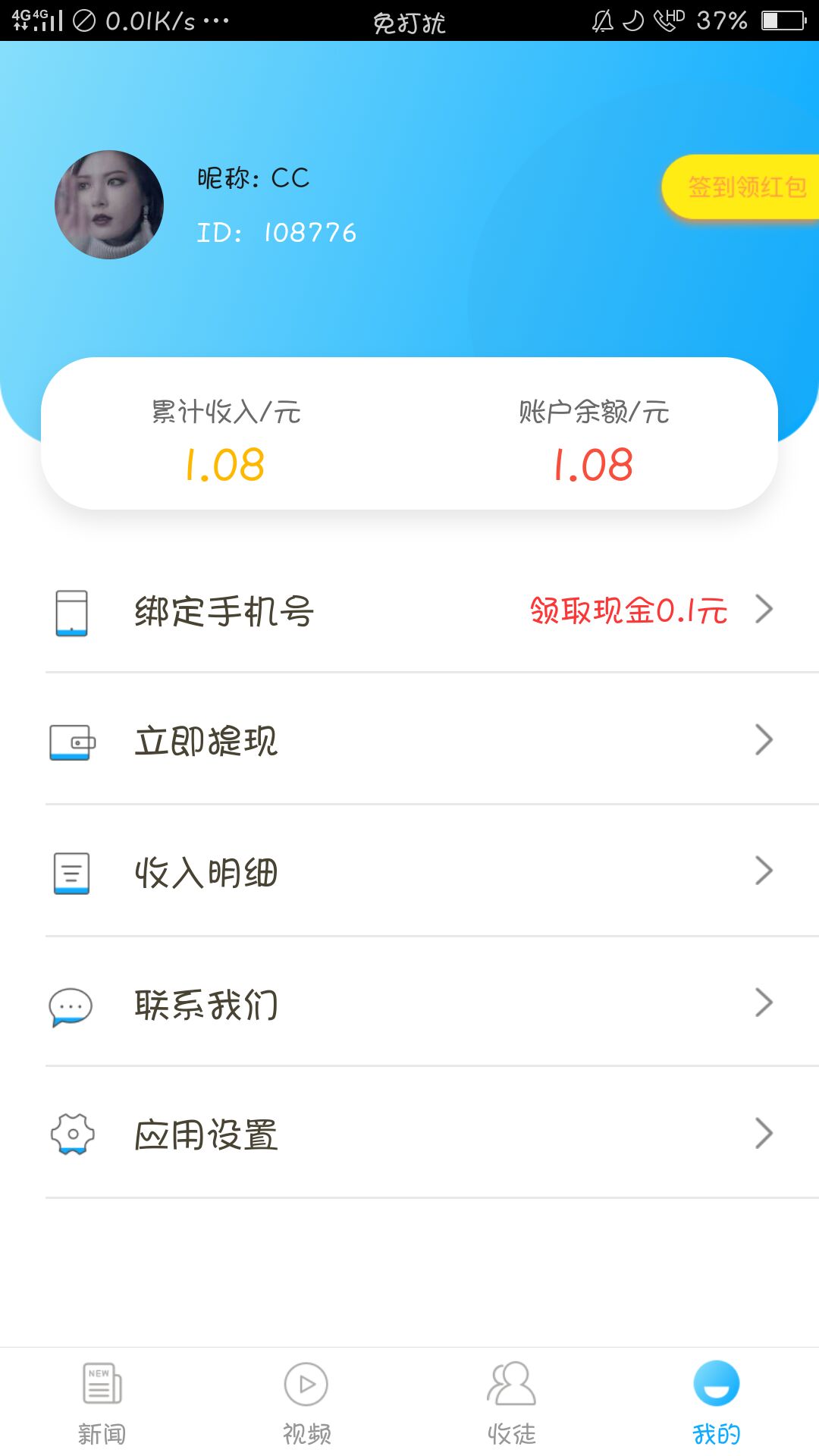The width and height of the screenshot is (819, 1456).
Task: Expand the 应用设置 chevron
Action: coord(764,1134)
